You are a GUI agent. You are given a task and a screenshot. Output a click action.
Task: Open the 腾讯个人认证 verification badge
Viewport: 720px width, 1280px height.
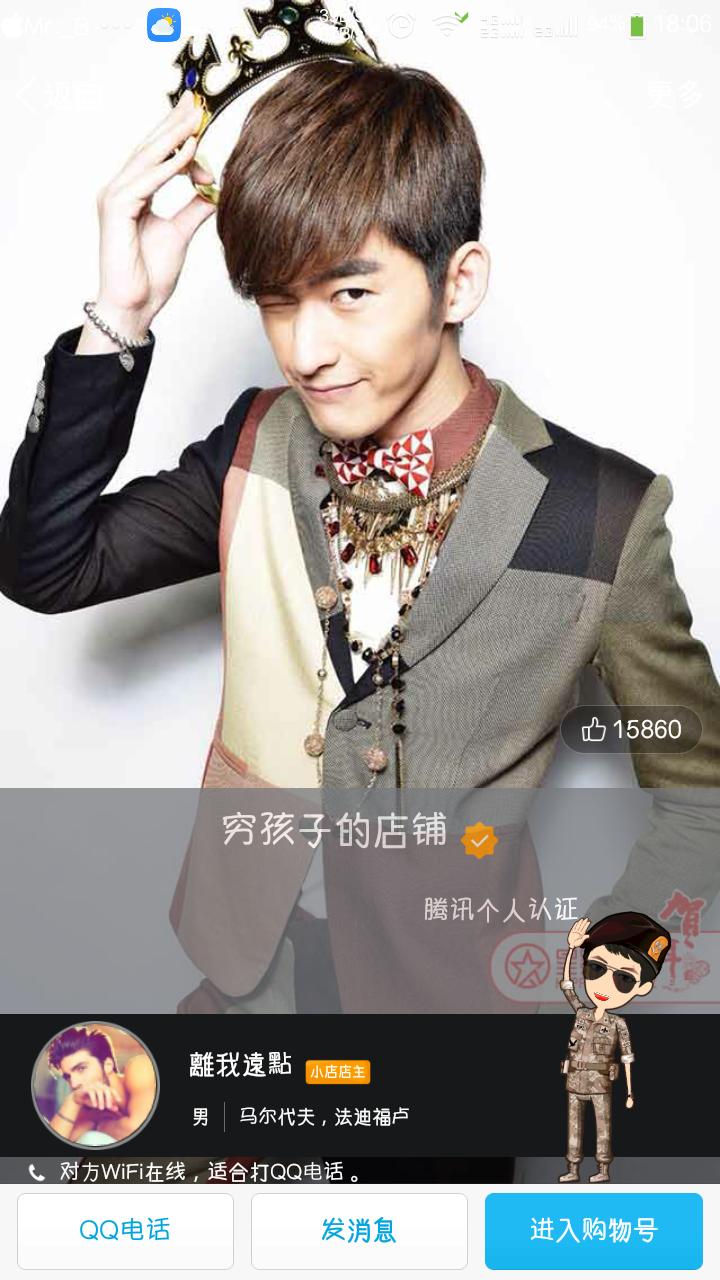(480, 840)
